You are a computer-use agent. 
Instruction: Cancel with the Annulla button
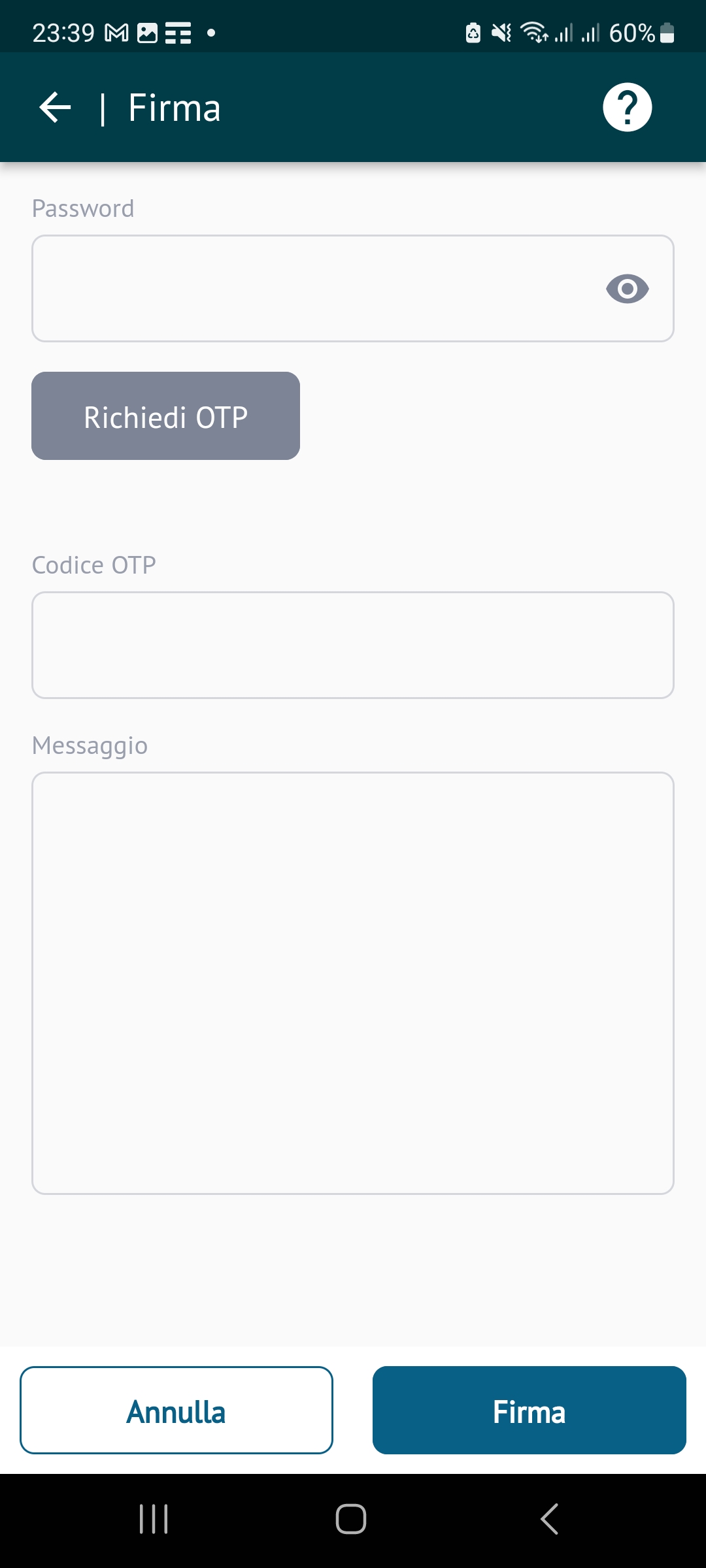point(176,1411)
